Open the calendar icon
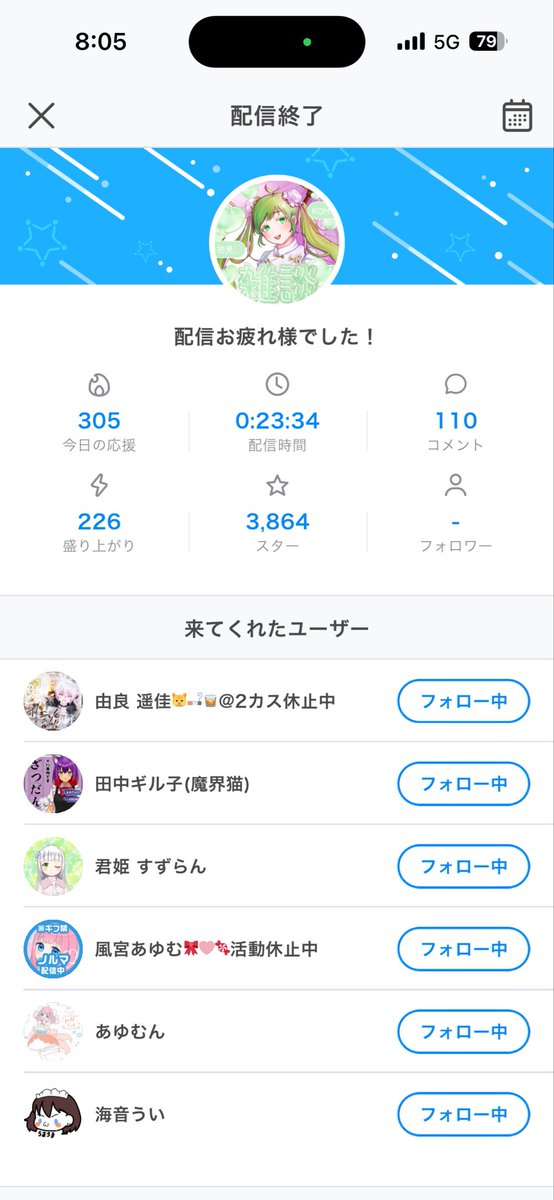554x1200 pixels. (516, 116)
